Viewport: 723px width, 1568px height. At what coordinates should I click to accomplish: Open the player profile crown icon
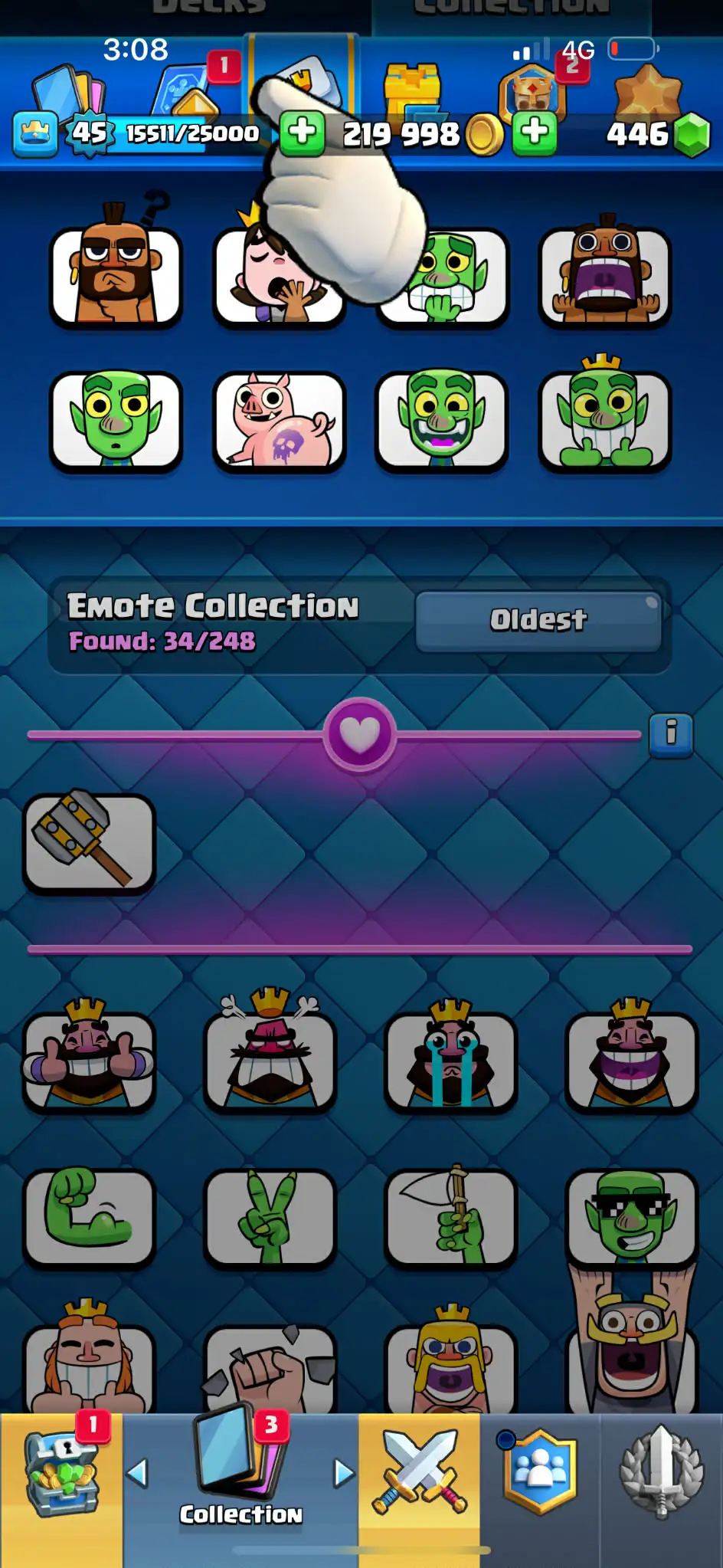point(34,134)
